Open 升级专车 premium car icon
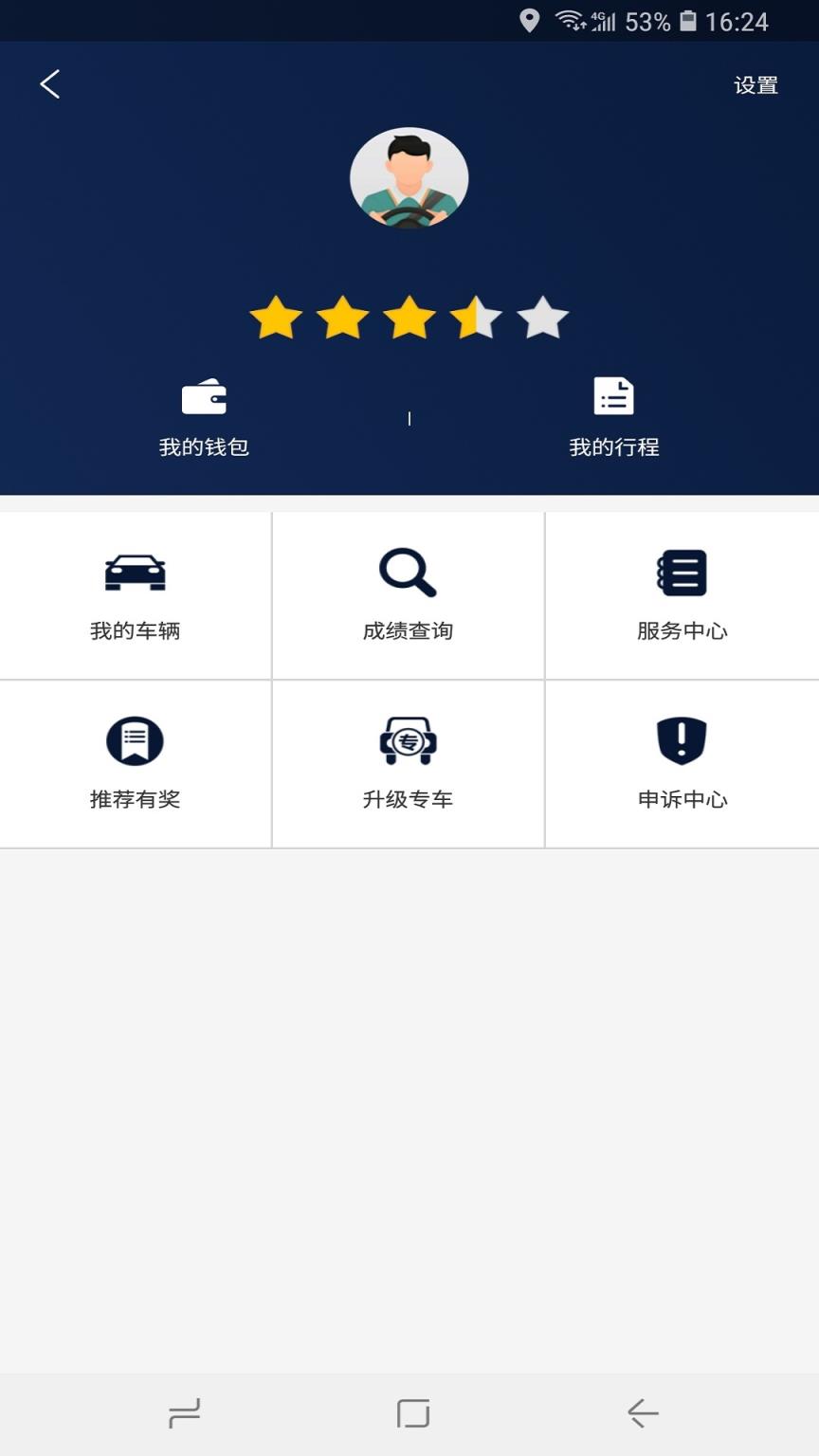The width and height of the screenshot is (819, 1456). point(409,740)
